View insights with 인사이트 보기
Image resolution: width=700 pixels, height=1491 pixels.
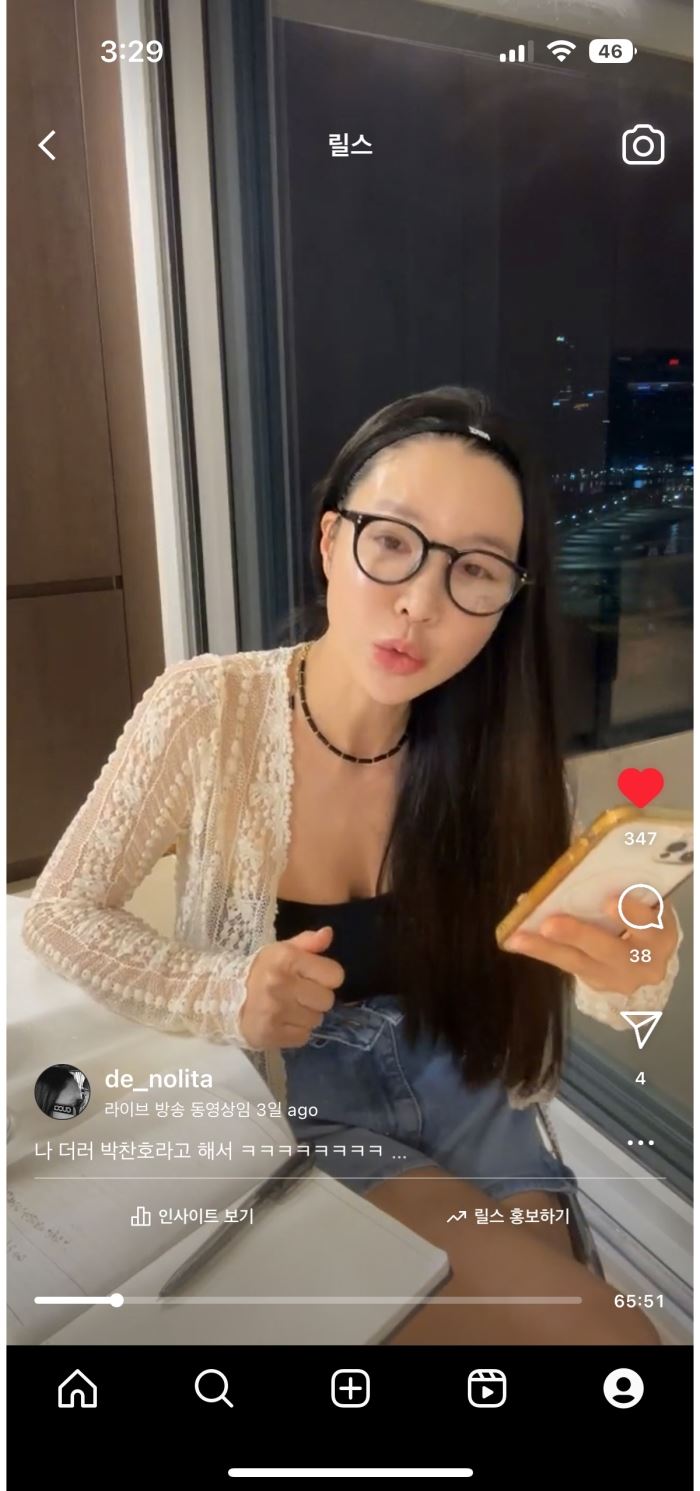tap(192, 1216)
